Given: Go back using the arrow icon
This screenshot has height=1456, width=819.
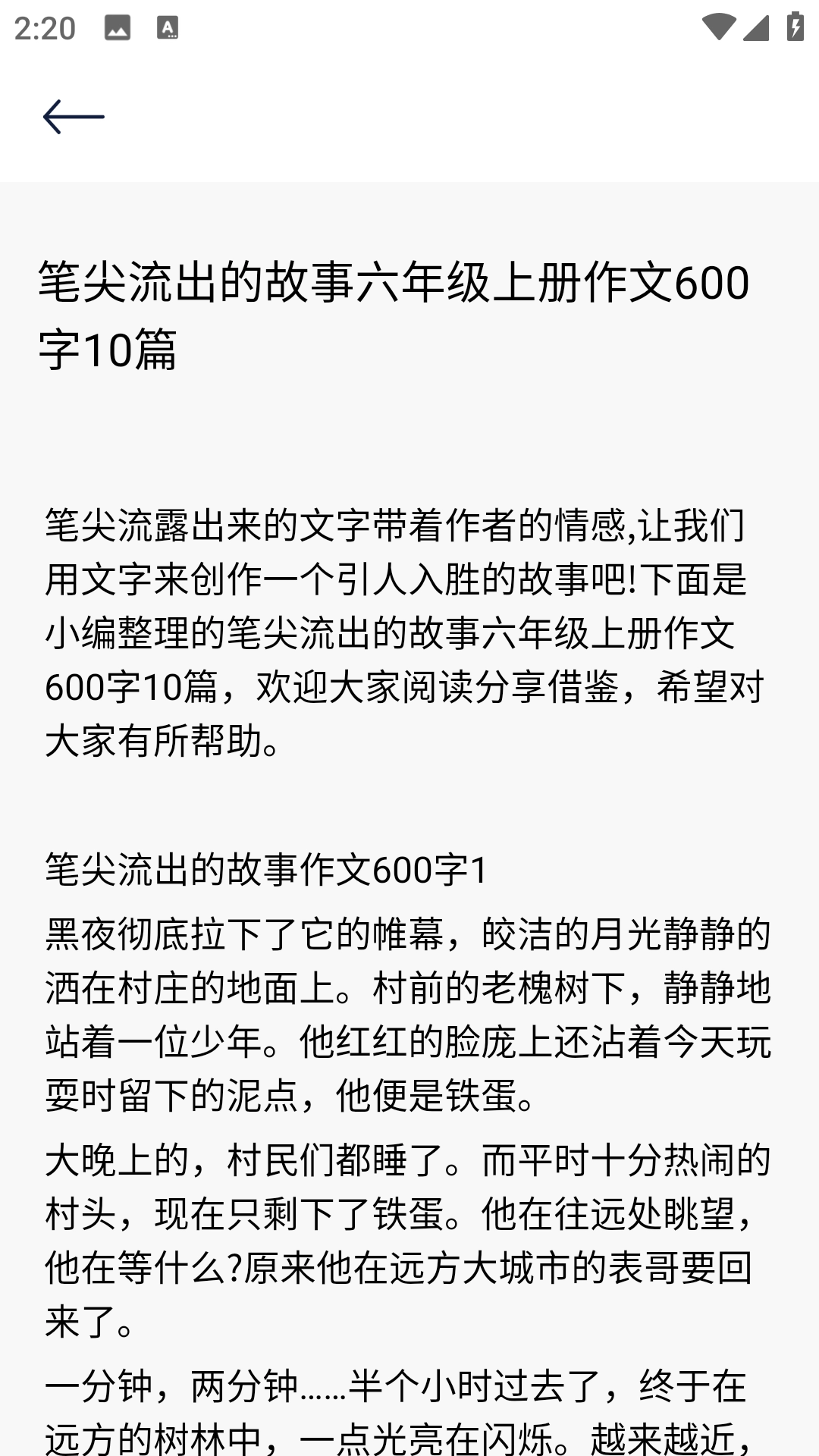Looking at the screenshot, I should click(74, 117).
